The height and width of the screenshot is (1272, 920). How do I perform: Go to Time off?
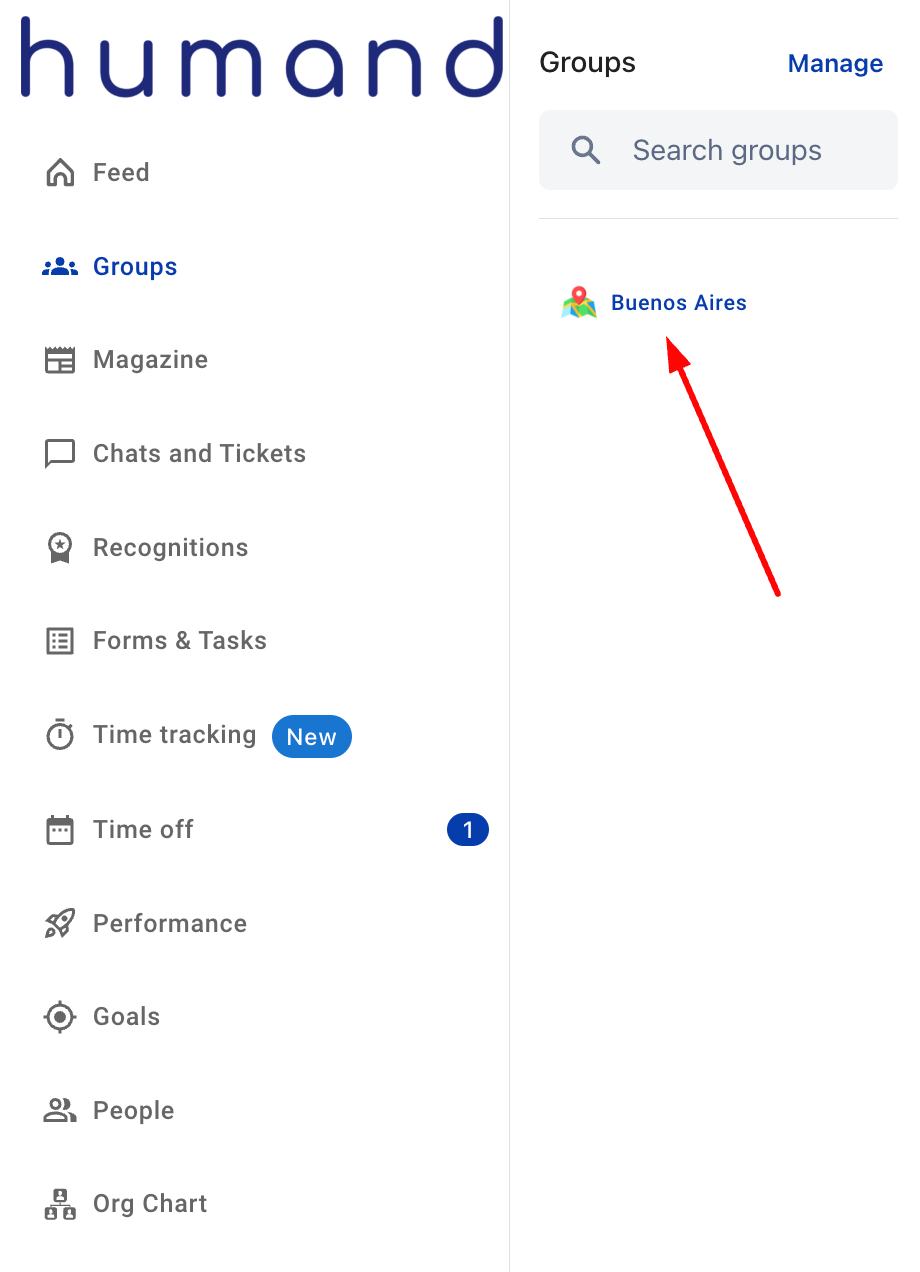tap(143, 830)
